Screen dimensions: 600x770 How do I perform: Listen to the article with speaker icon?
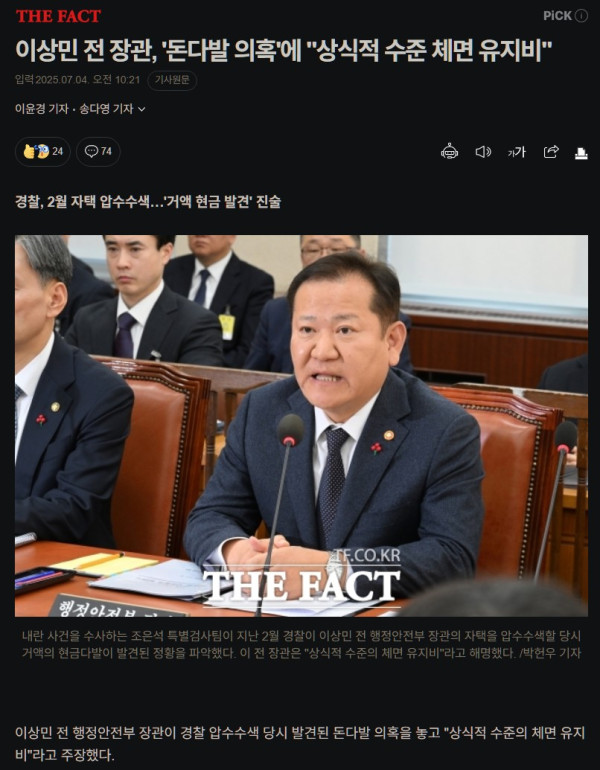click(483, 152)
